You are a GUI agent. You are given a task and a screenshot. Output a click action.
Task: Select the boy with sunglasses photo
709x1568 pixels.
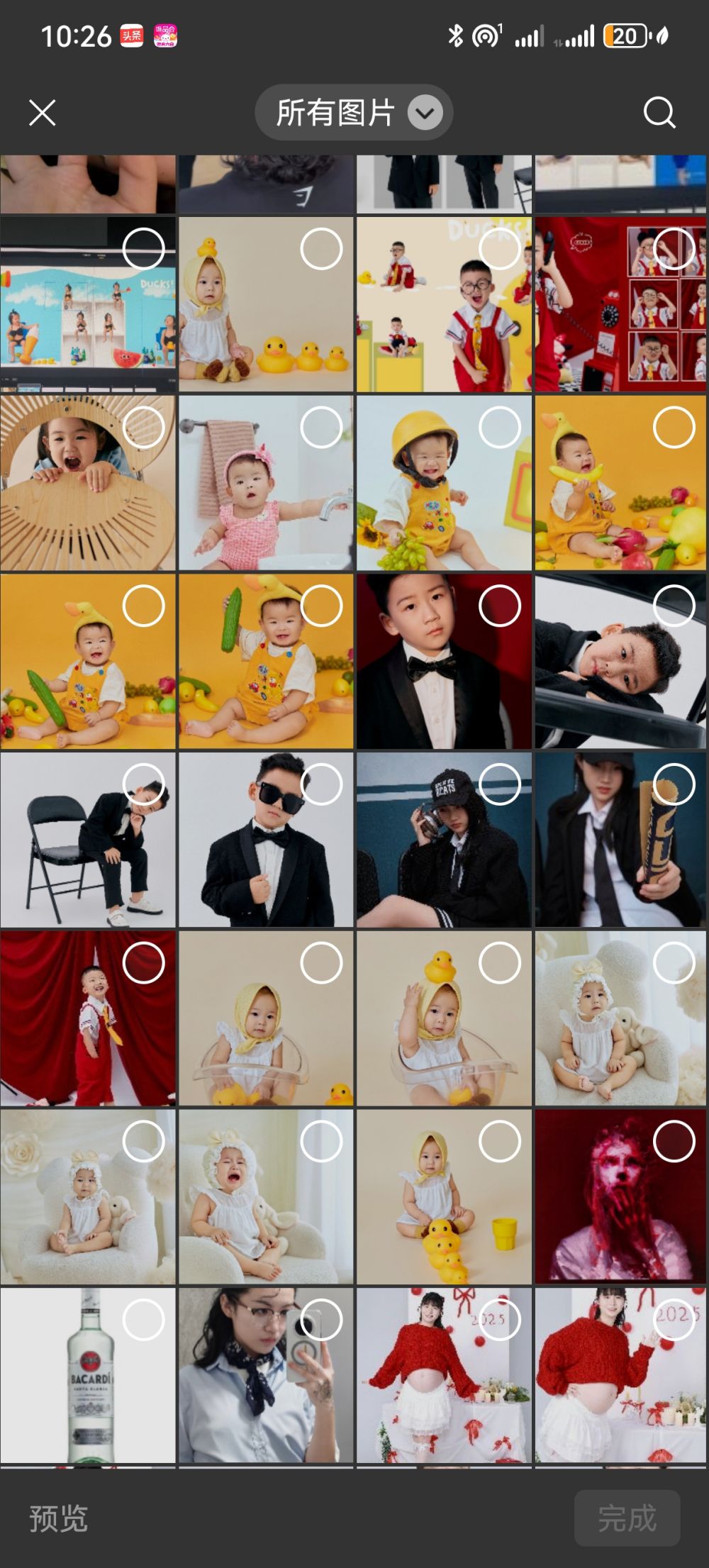point(321,784)
